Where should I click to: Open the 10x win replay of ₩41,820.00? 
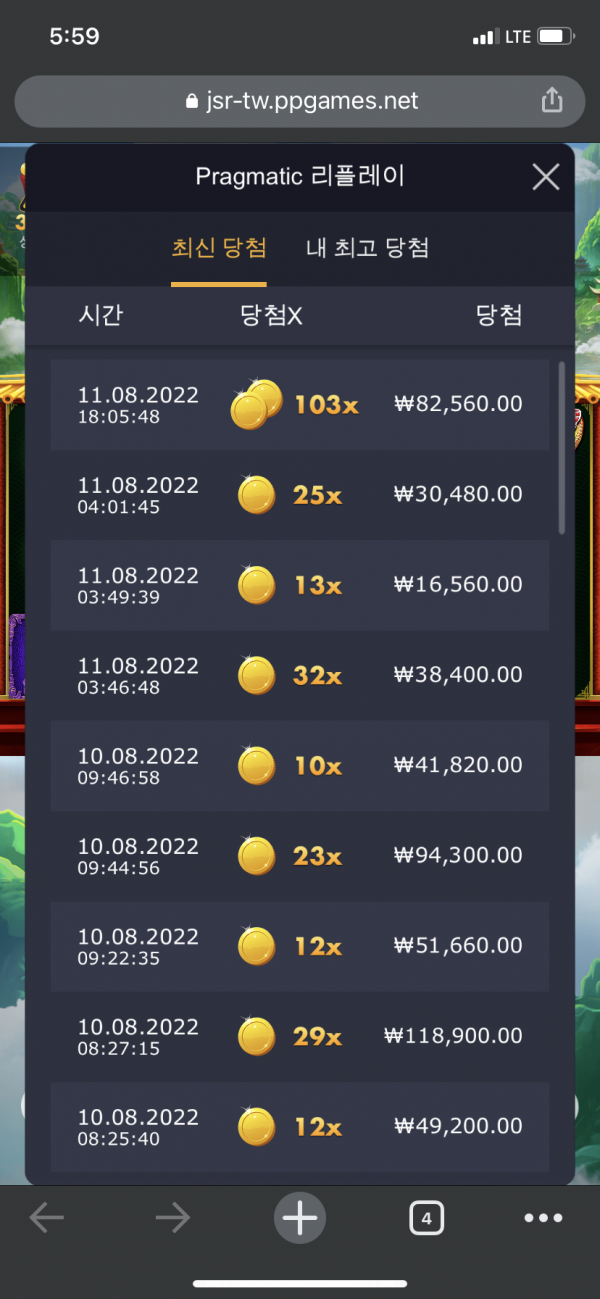pyautogui.click(x=300, y=765)
